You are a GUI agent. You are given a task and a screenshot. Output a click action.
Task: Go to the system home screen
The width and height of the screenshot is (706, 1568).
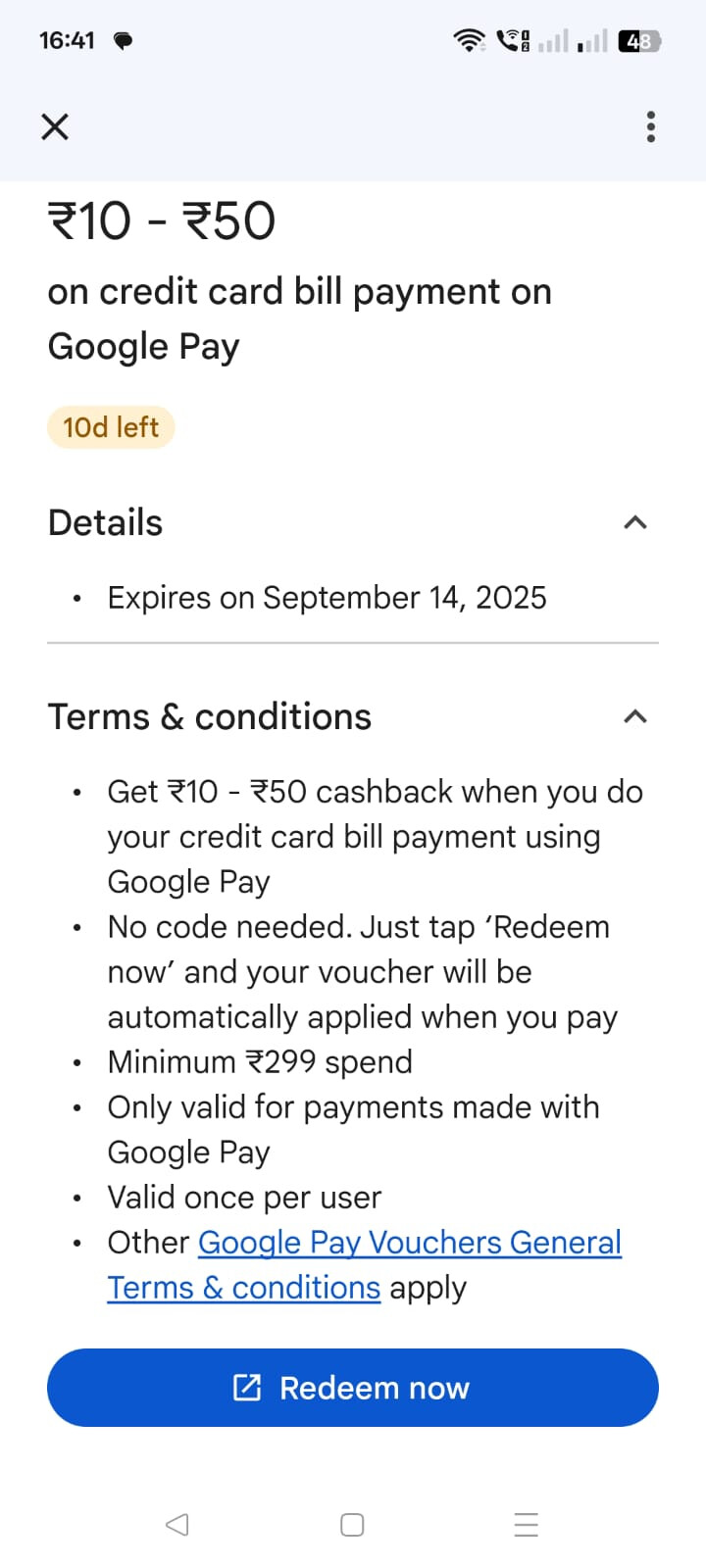(352, 1524)
